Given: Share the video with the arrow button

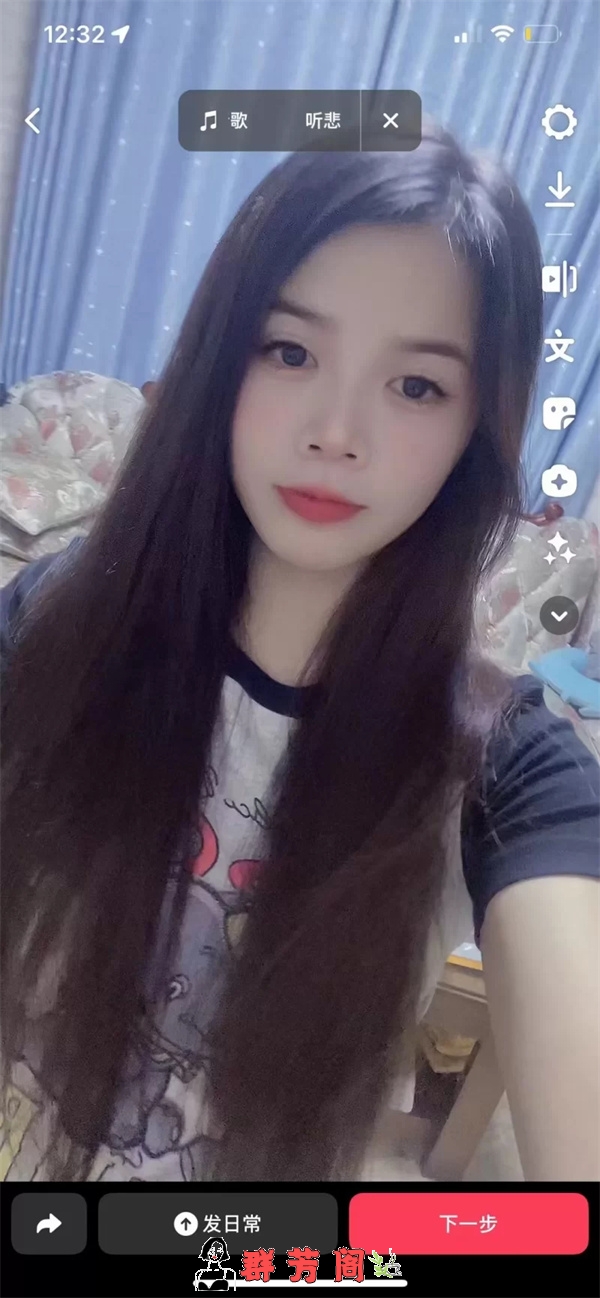Looking at the screenshot, I should [49, 1223].
